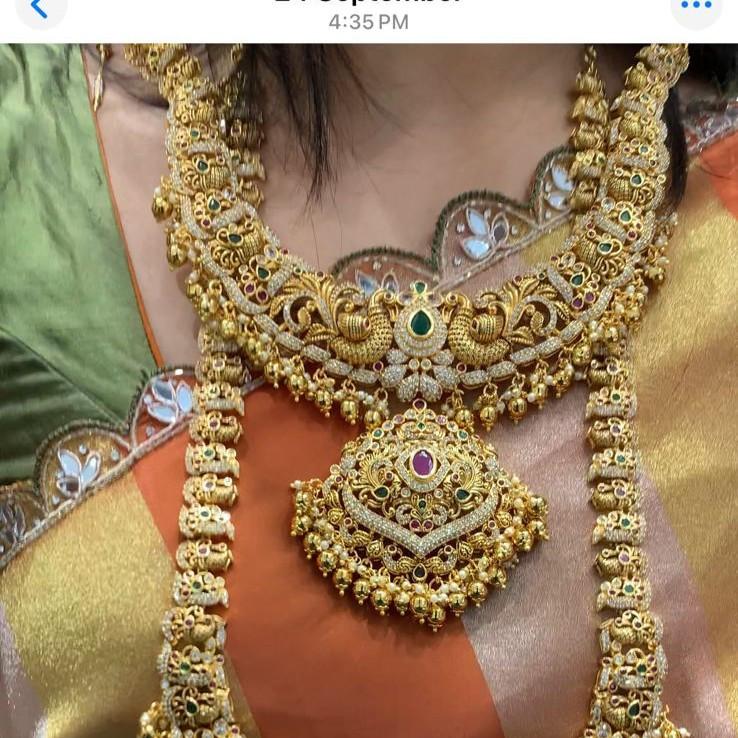Open the three-dot more options menu
738x738 pixels.
695,7
